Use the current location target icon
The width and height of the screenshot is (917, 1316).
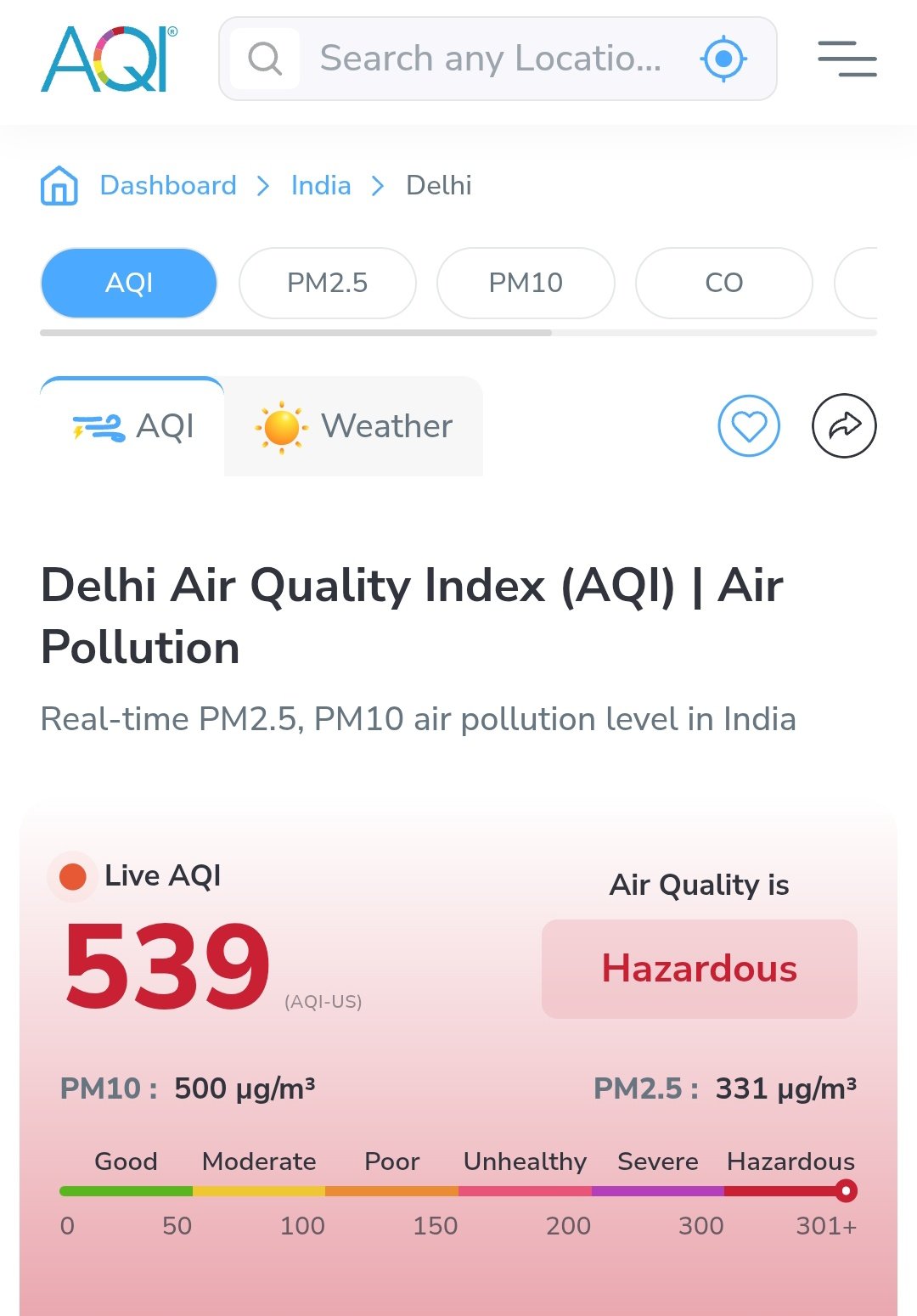pyautogui.click(x=723, y=59)
